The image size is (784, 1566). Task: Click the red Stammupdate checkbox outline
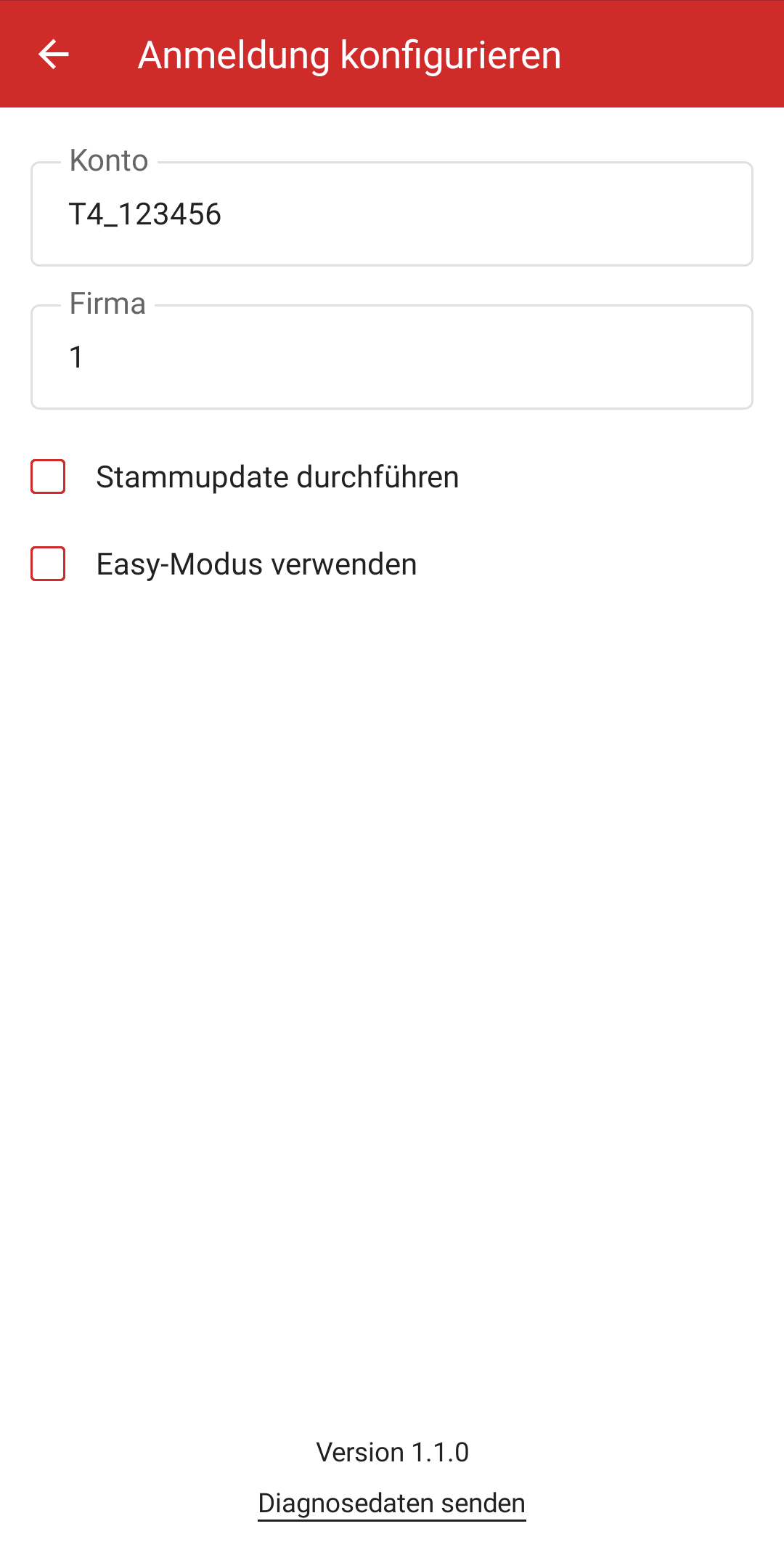46,476
